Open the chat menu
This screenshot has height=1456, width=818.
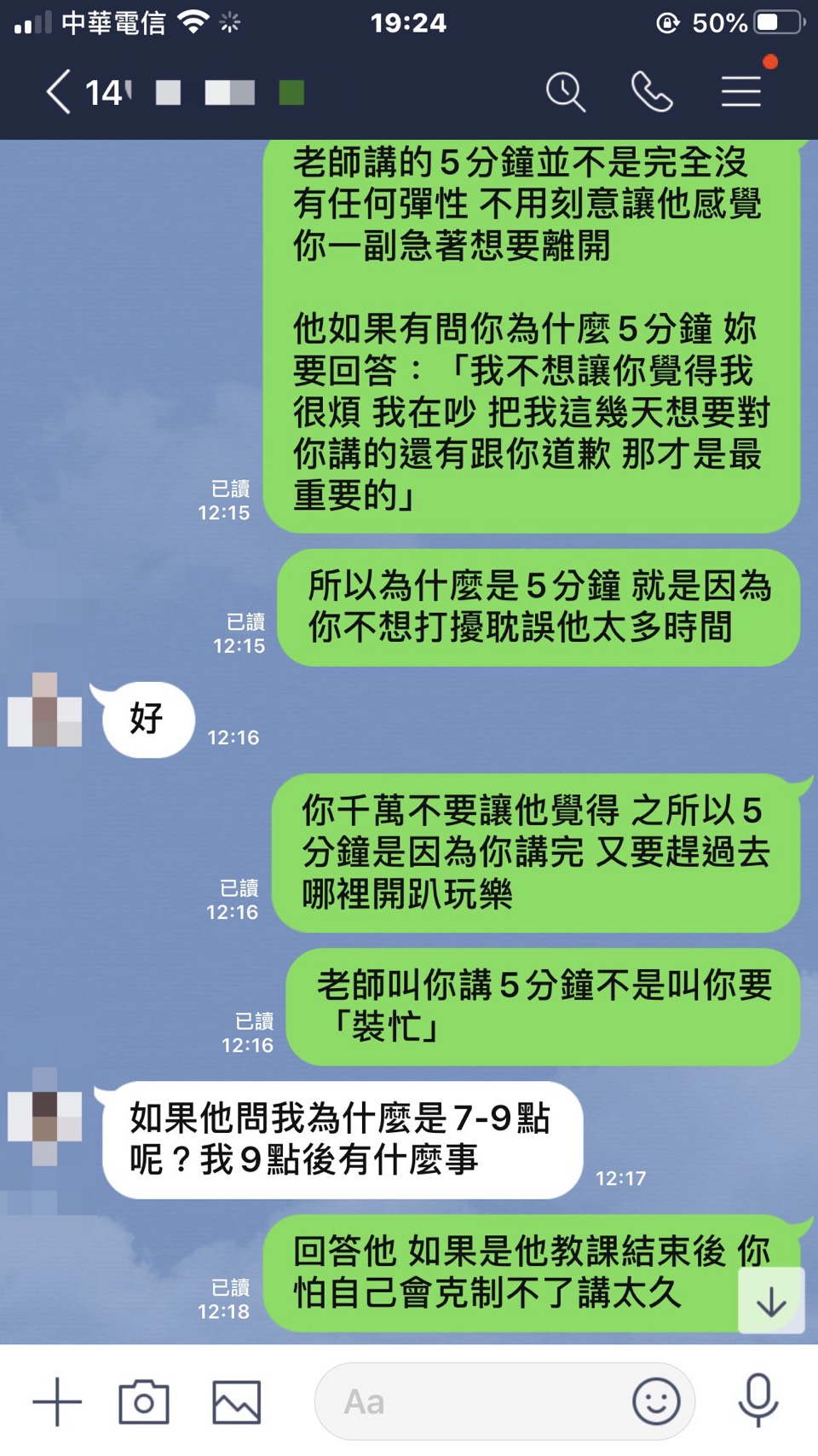tap(740, 92)
